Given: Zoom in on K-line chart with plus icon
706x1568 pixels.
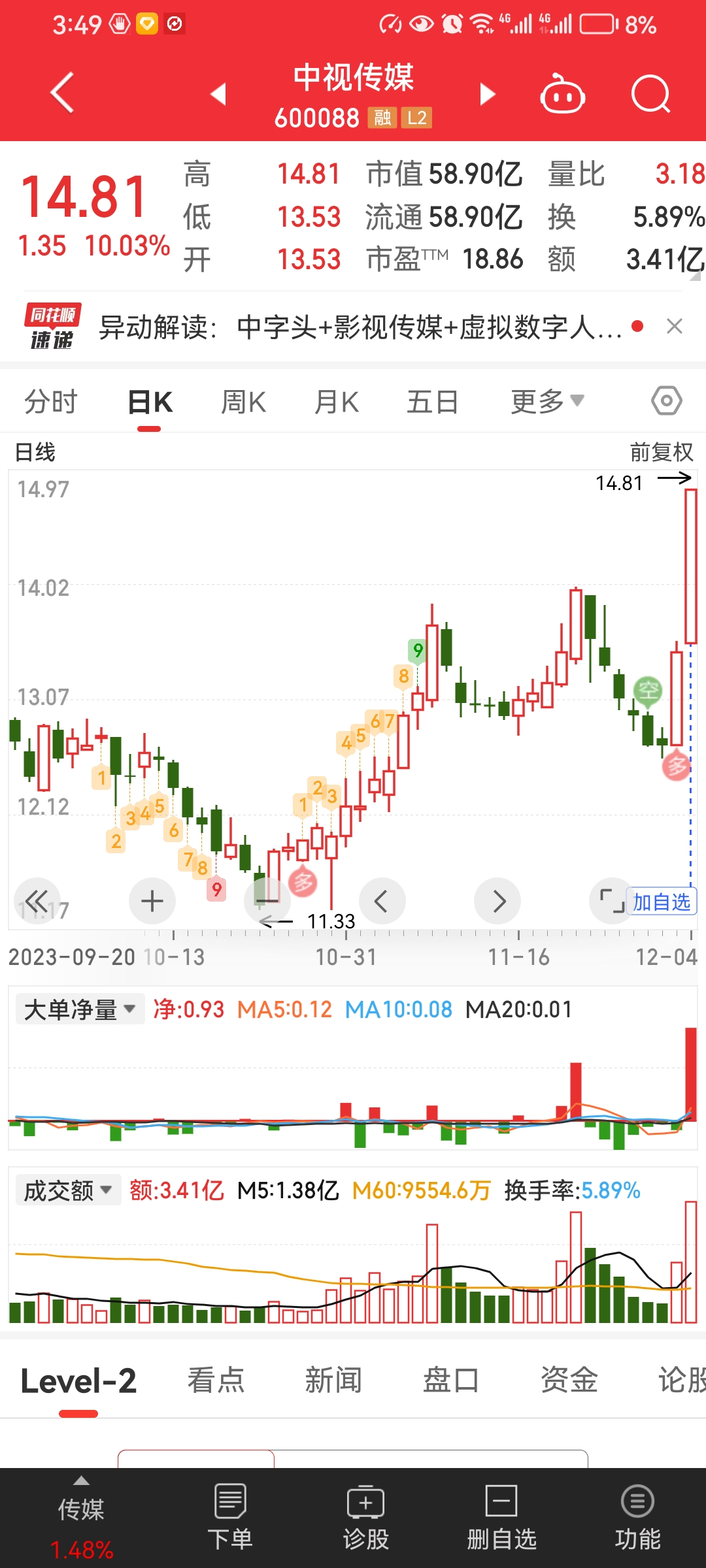Looking at the screenshot, I should (152, 900).
